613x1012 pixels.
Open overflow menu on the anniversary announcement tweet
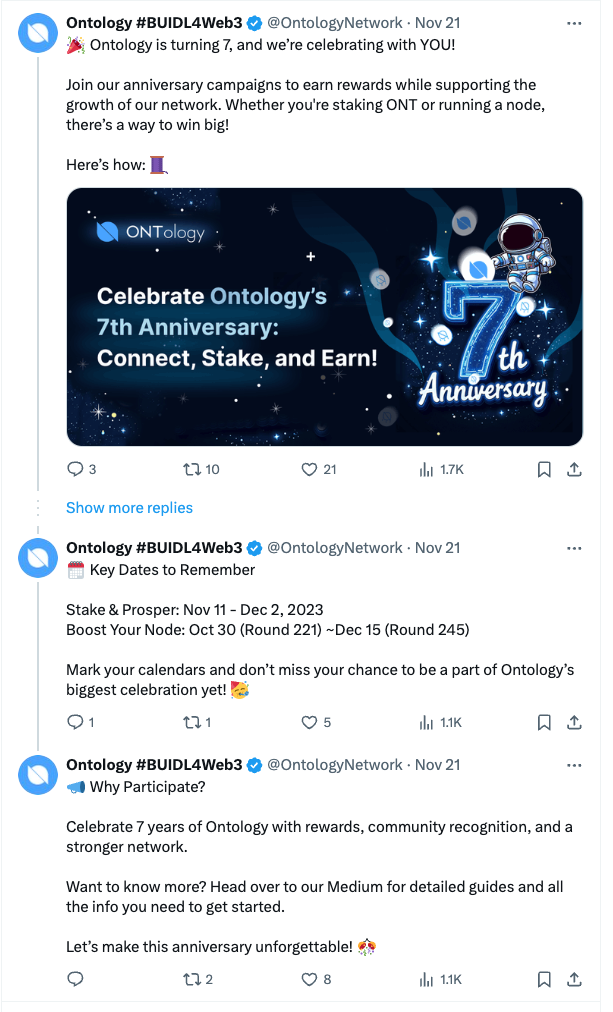pyautogui.click(x=574, y=22)
